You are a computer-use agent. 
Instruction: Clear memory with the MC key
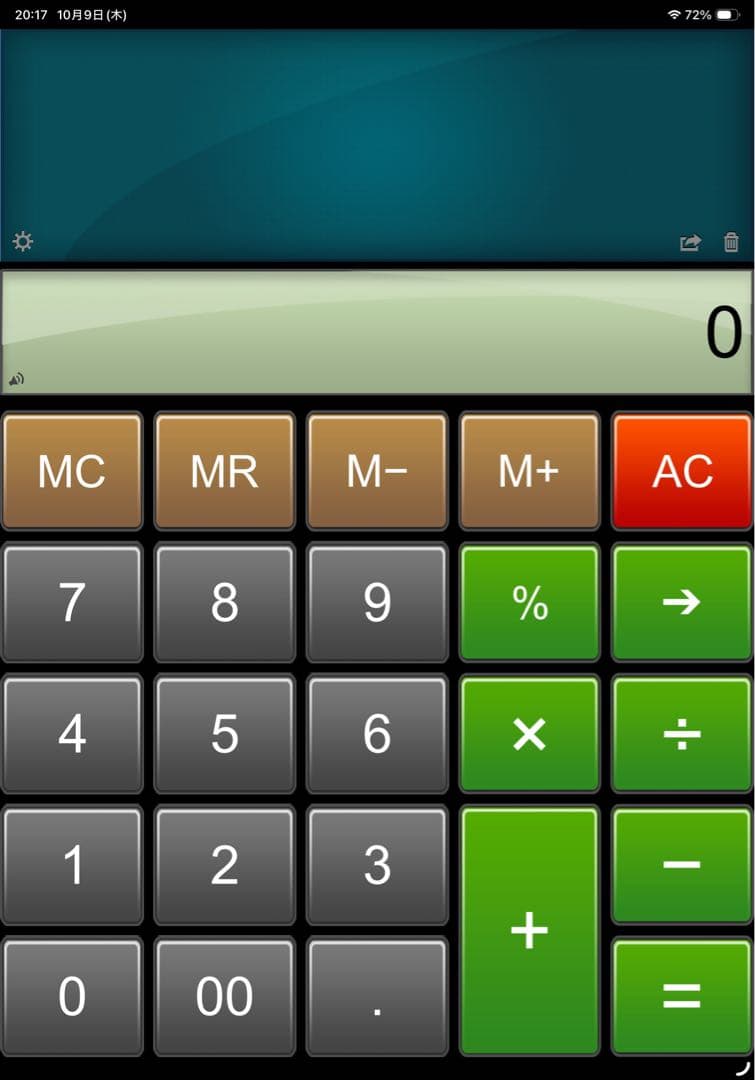pos(72,471)
